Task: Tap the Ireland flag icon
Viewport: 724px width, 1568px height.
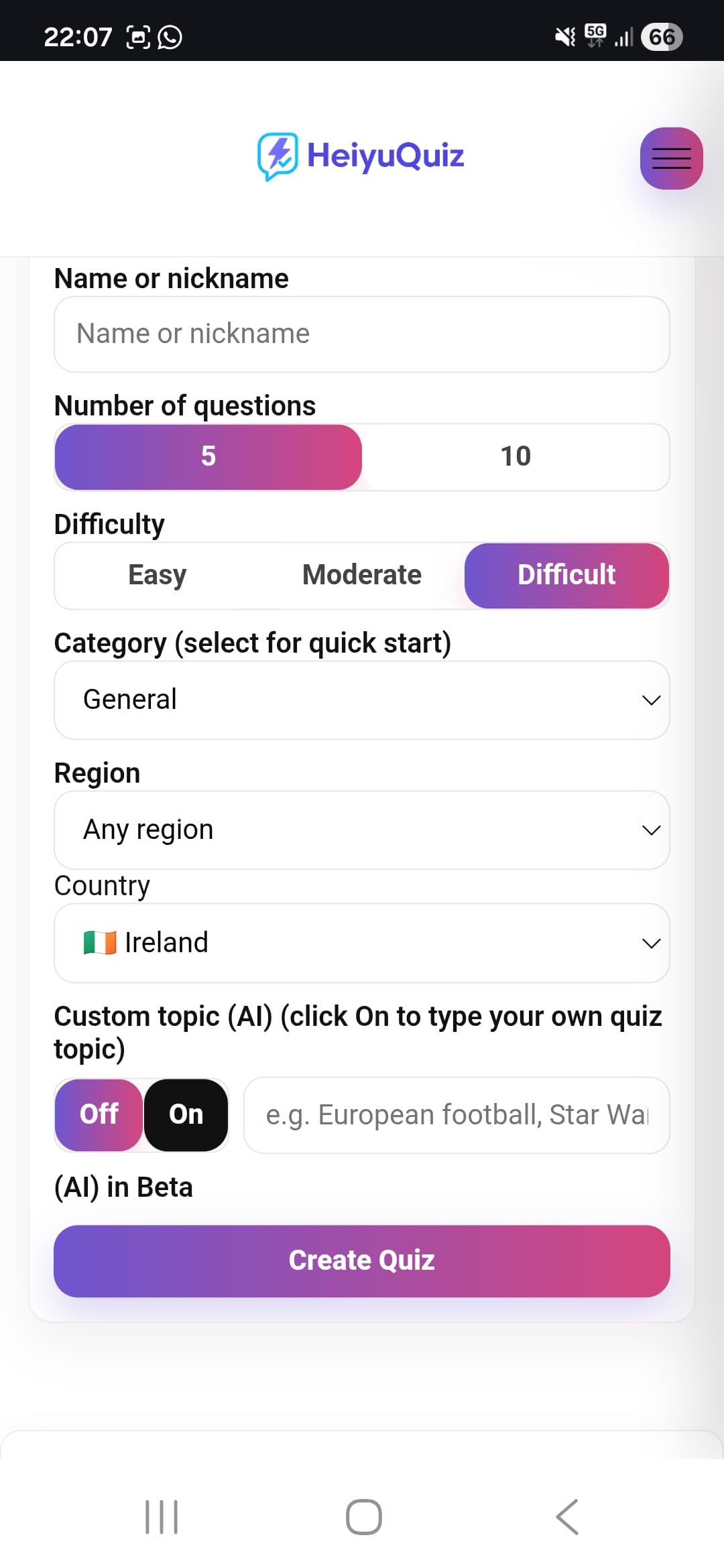Action: (99, 941)
